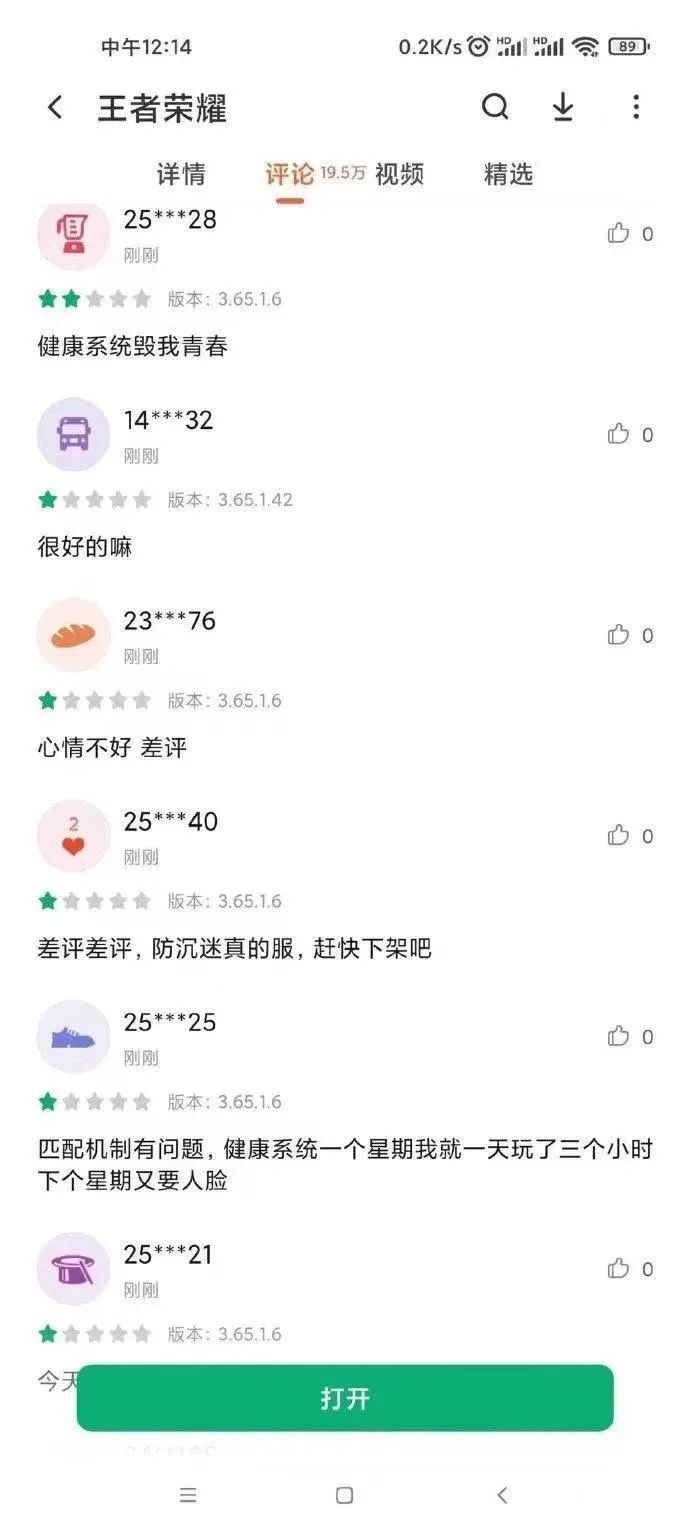Like the review by 23***76
690x1533 pixels.
[x=619, y=636]
